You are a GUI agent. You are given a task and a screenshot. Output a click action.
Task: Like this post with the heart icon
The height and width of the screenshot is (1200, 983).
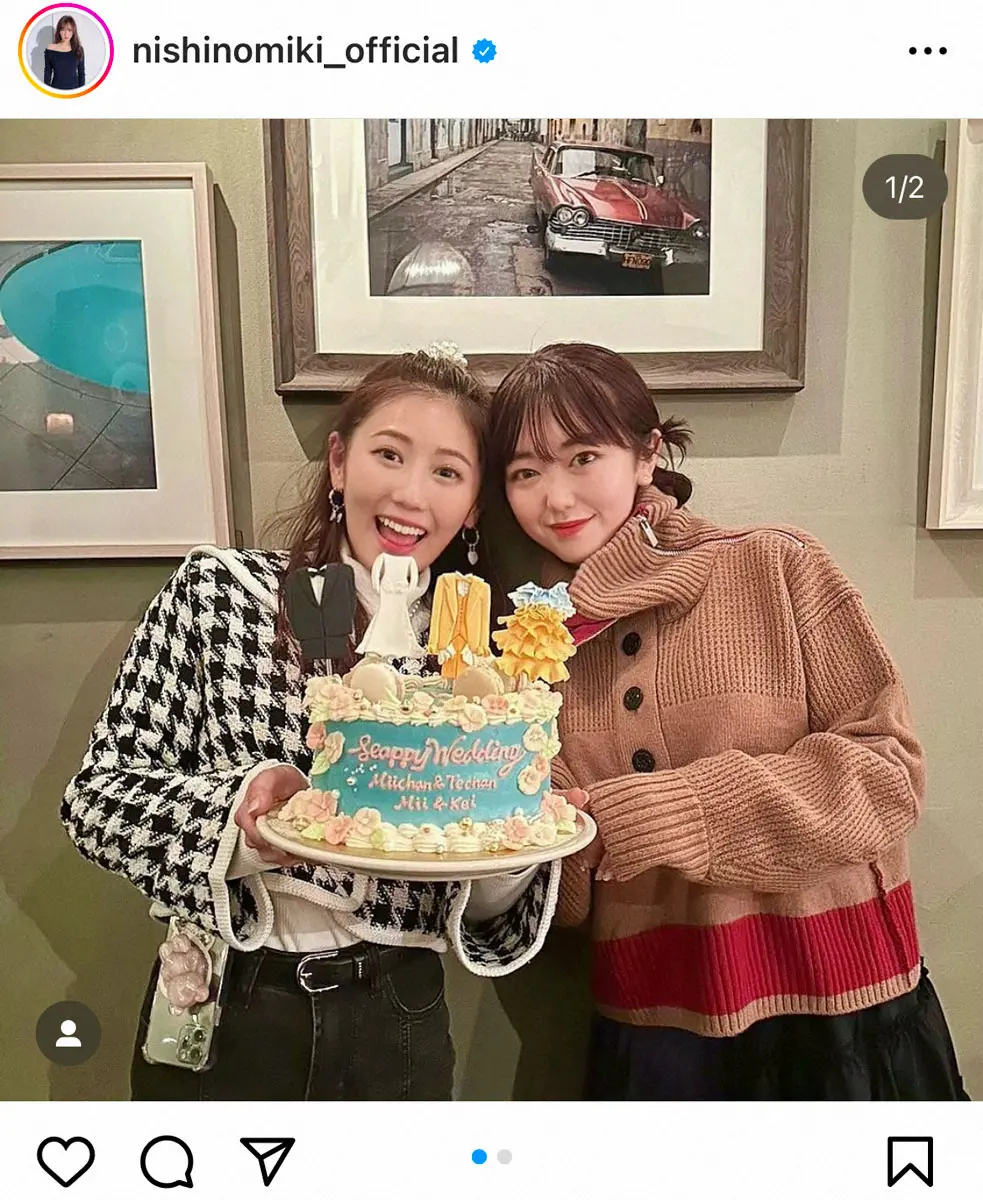(x=66, y=1161)
